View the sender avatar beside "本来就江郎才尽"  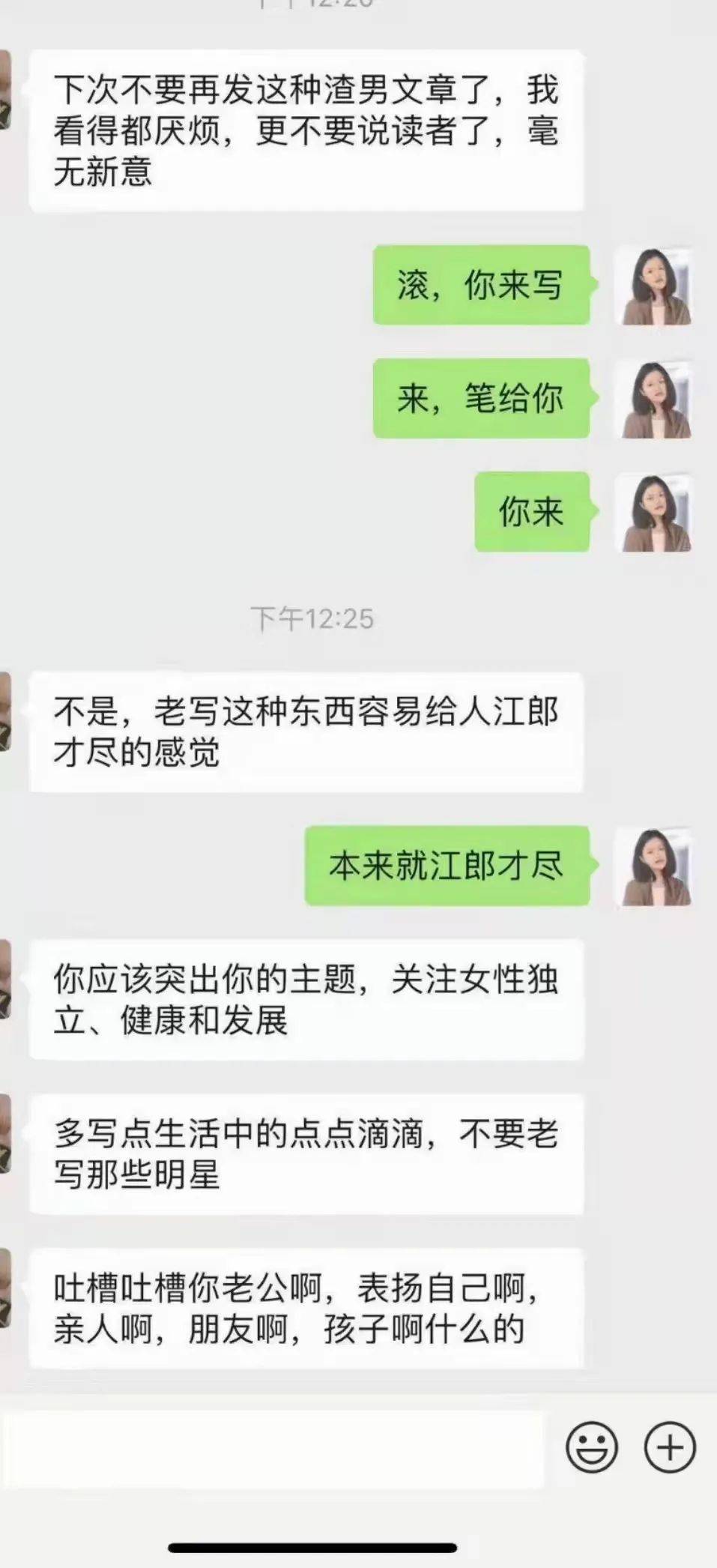tap(653, 867)
